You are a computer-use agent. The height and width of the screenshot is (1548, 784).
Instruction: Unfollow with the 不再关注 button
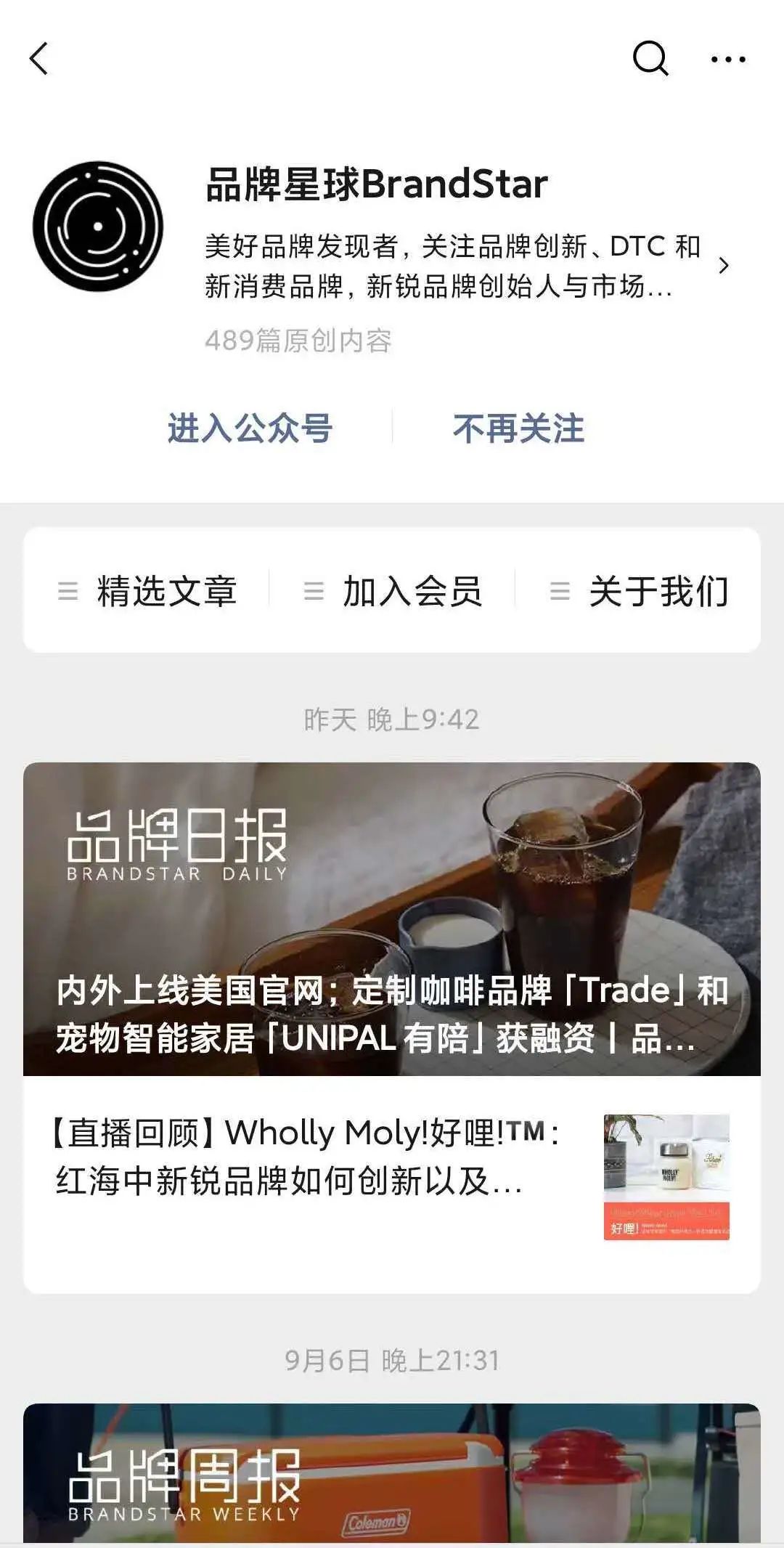point(518,428)
